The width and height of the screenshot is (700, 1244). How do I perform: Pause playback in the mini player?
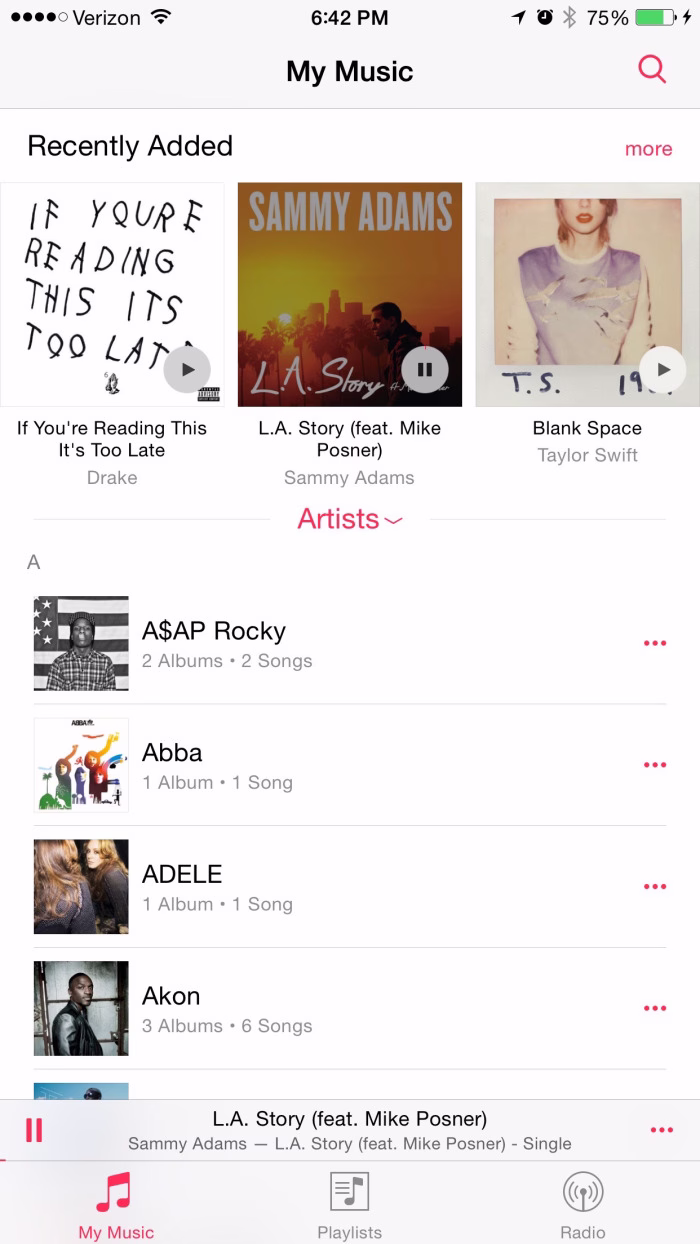[34, 1130]
